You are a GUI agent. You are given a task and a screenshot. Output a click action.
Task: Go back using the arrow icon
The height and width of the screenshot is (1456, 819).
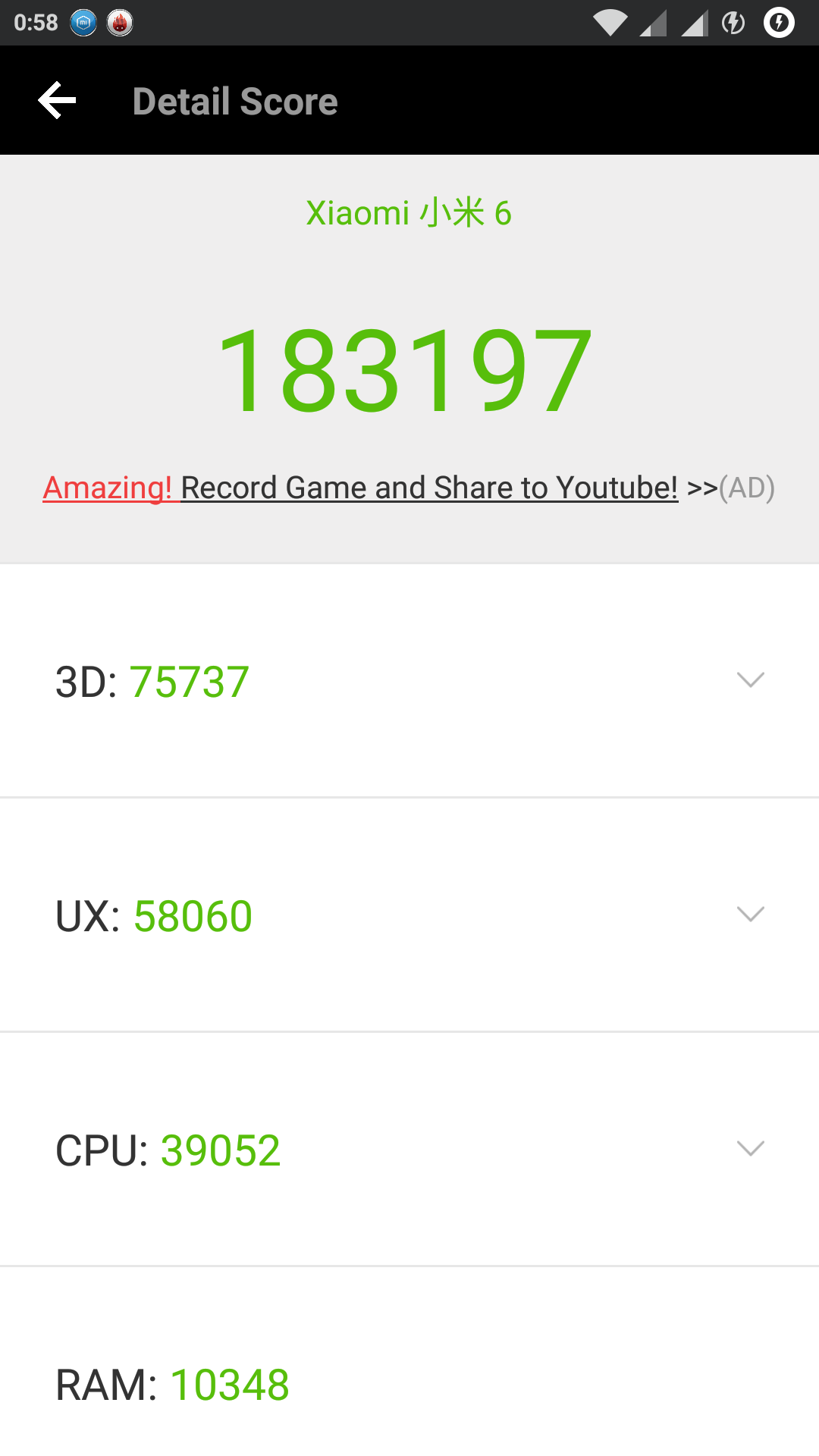[x=58, y=101]
